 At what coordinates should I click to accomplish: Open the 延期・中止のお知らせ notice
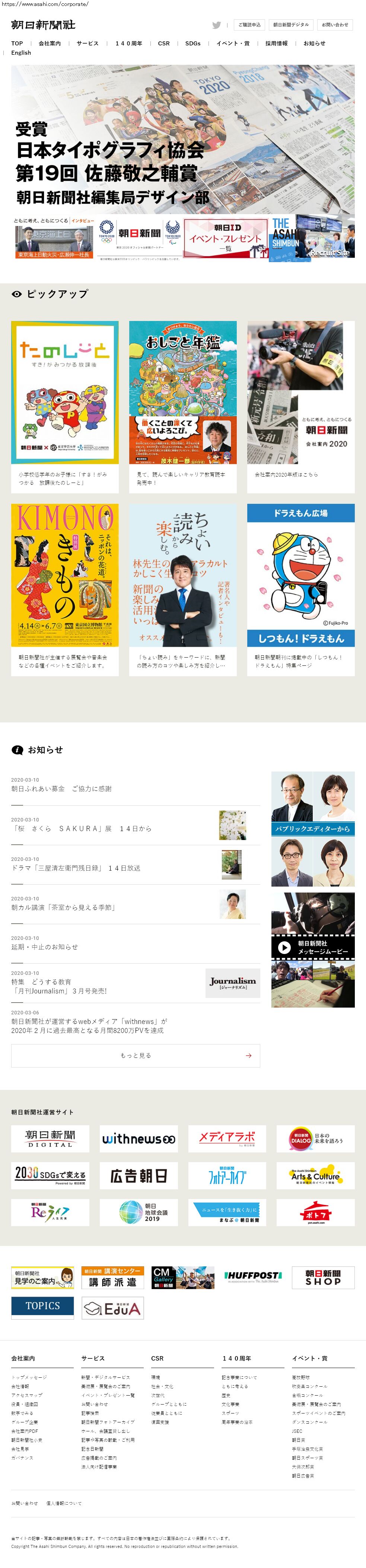pos(44,947)
